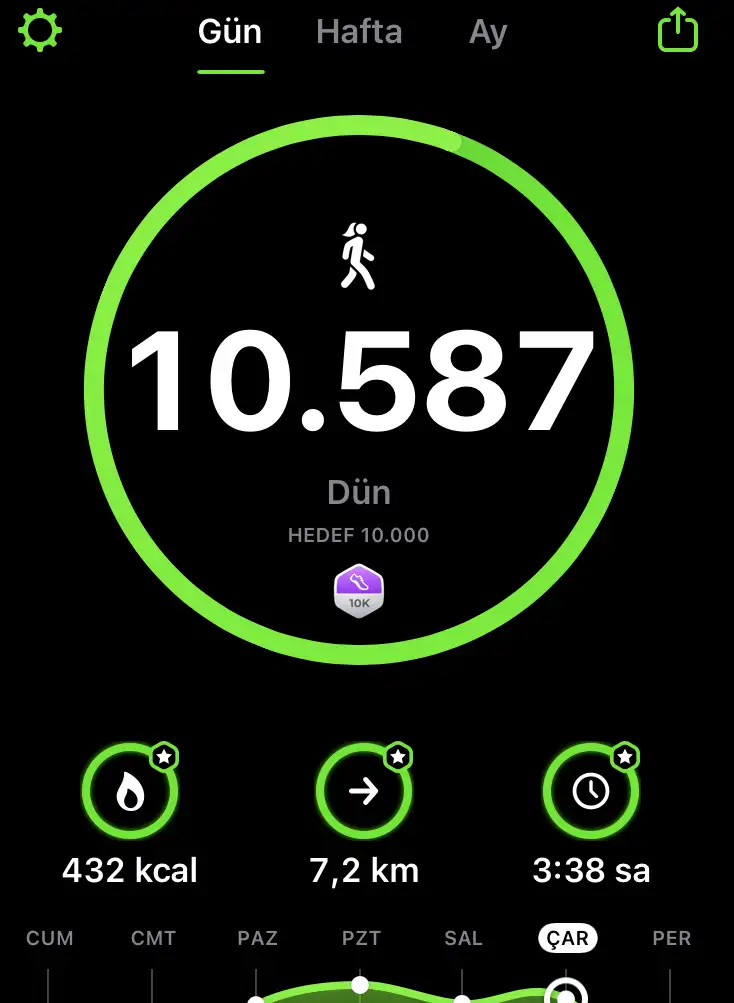Switch to the Hafta tab
734x1003 pixels.
(x=359, y=32)
